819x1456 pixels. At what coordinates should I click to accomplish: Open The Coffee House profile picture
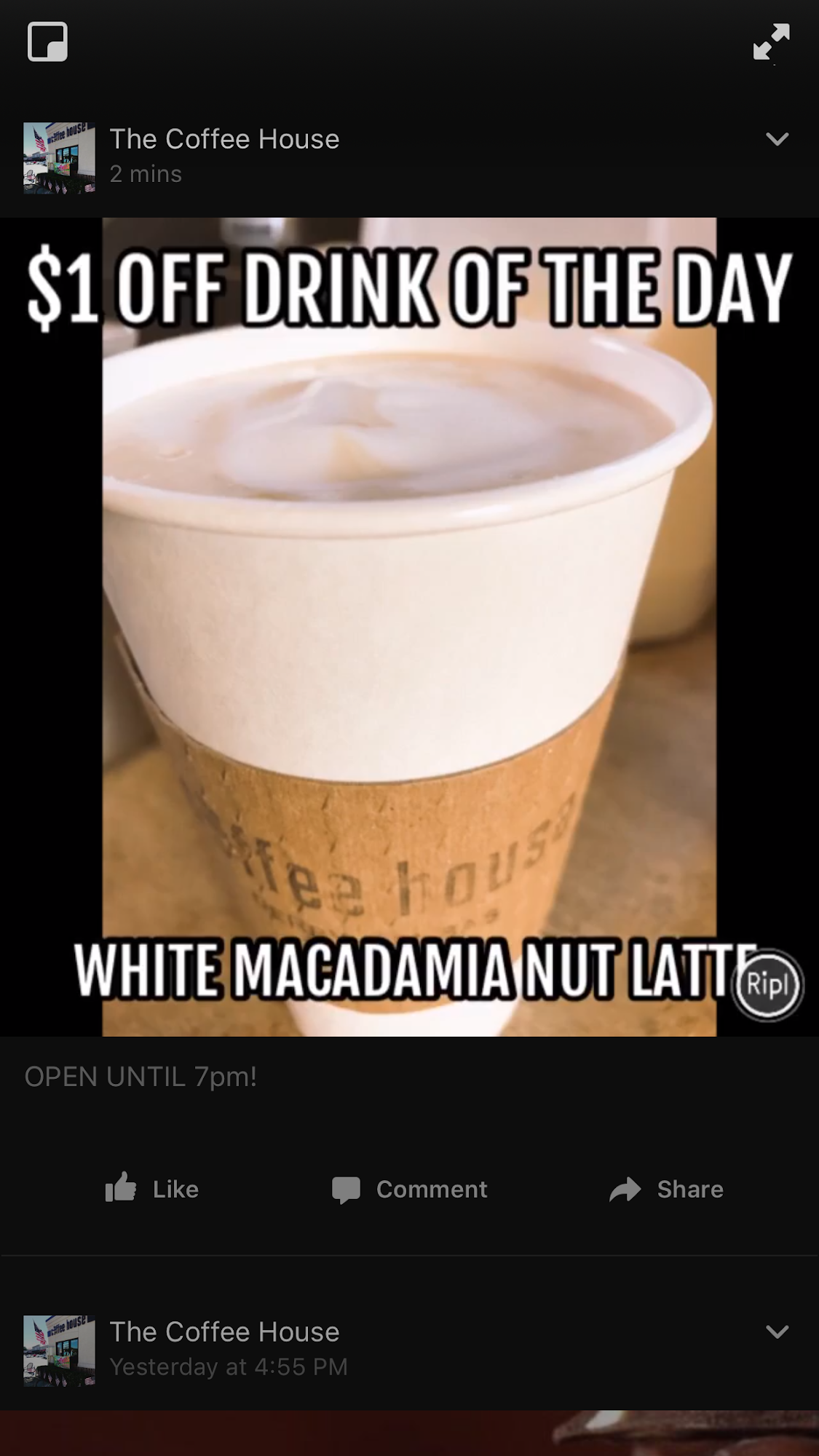[x=59, y=157]
